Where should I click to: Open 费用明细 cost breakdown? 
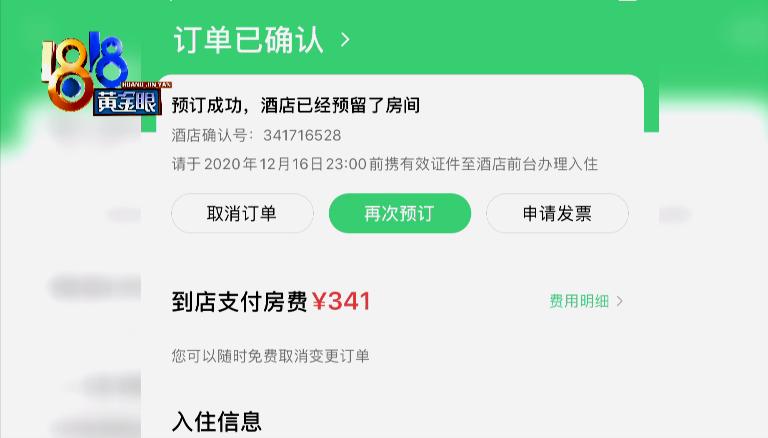586,301
